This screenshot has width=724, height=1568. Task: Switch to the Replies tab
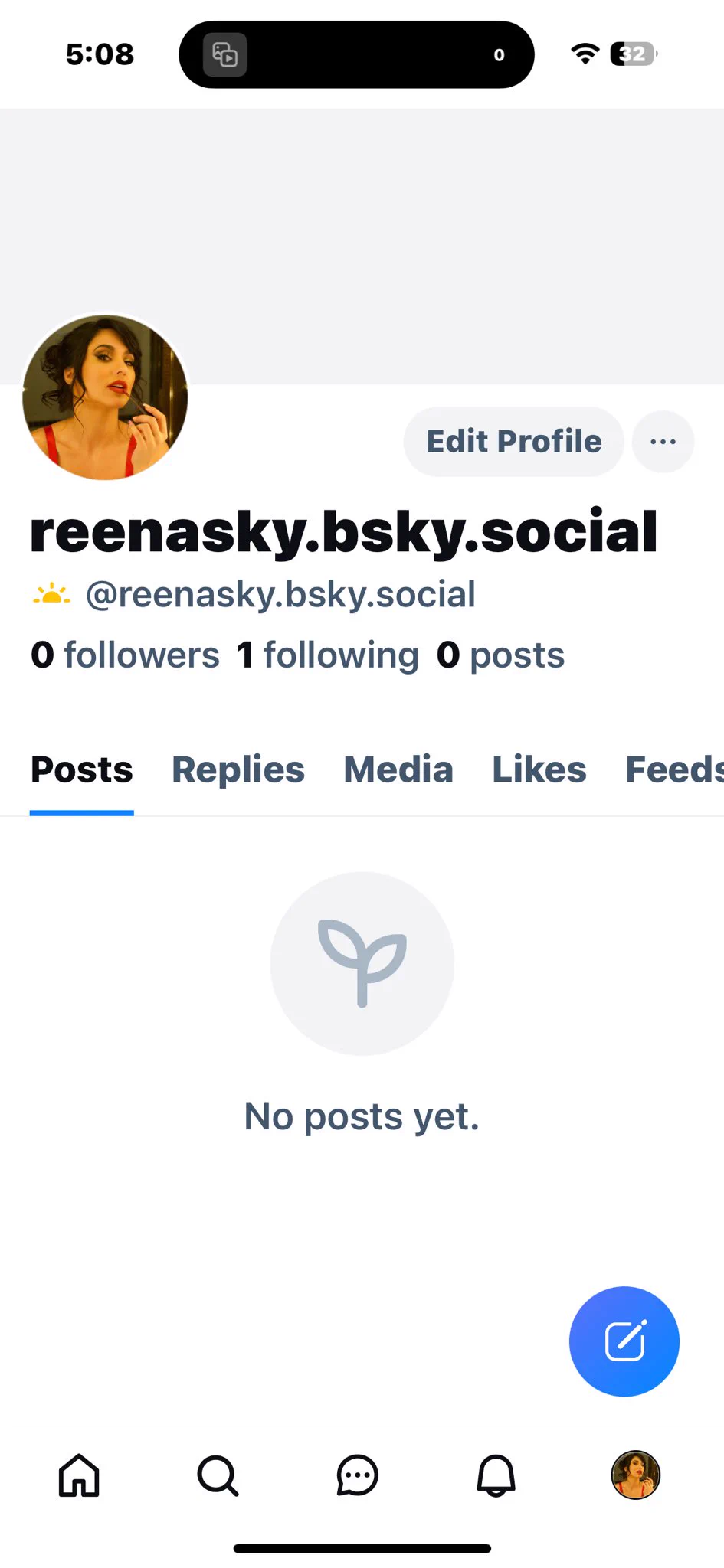coord(238,769)
